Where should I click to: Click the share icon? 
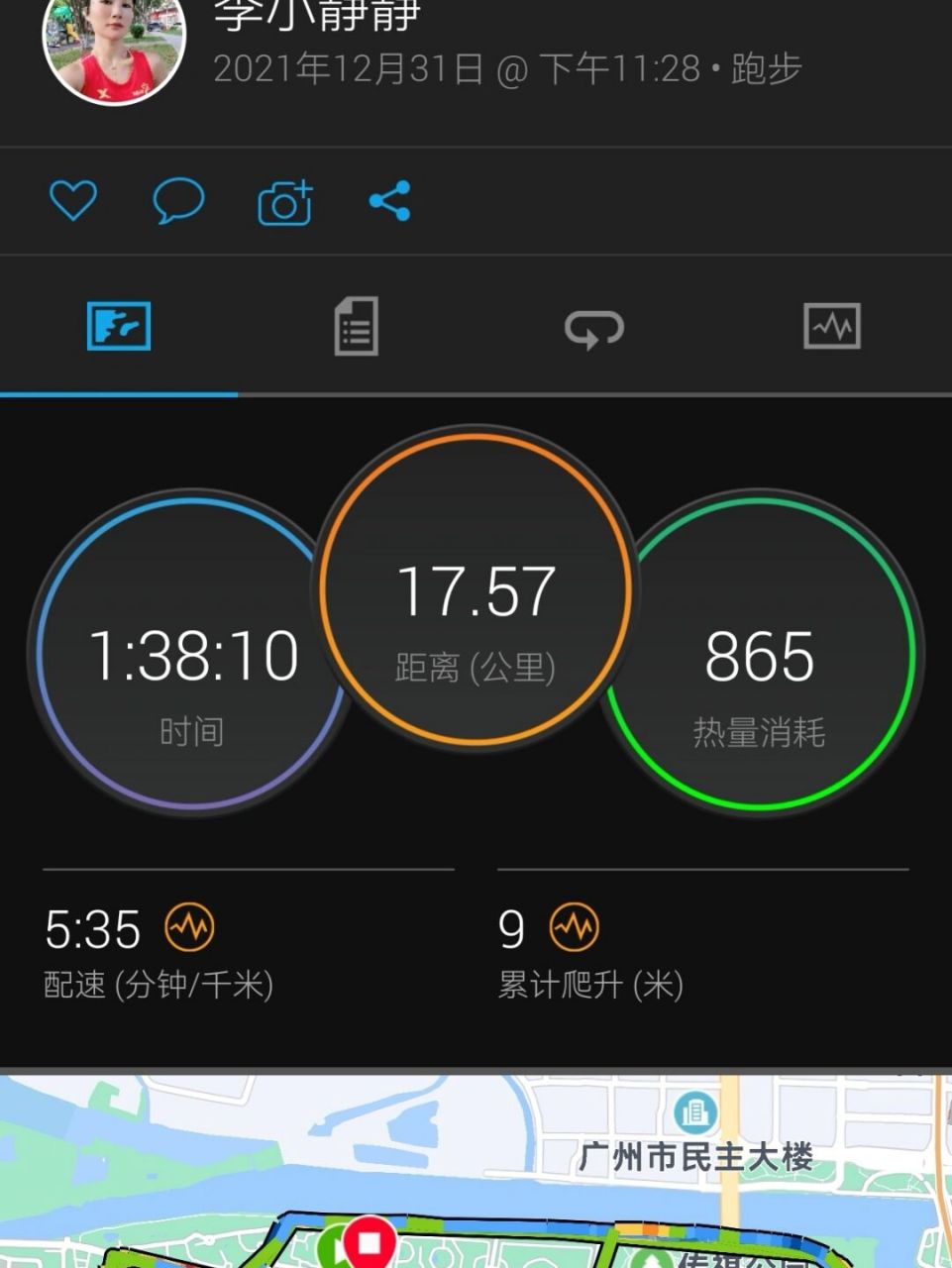tap(389, 200)
